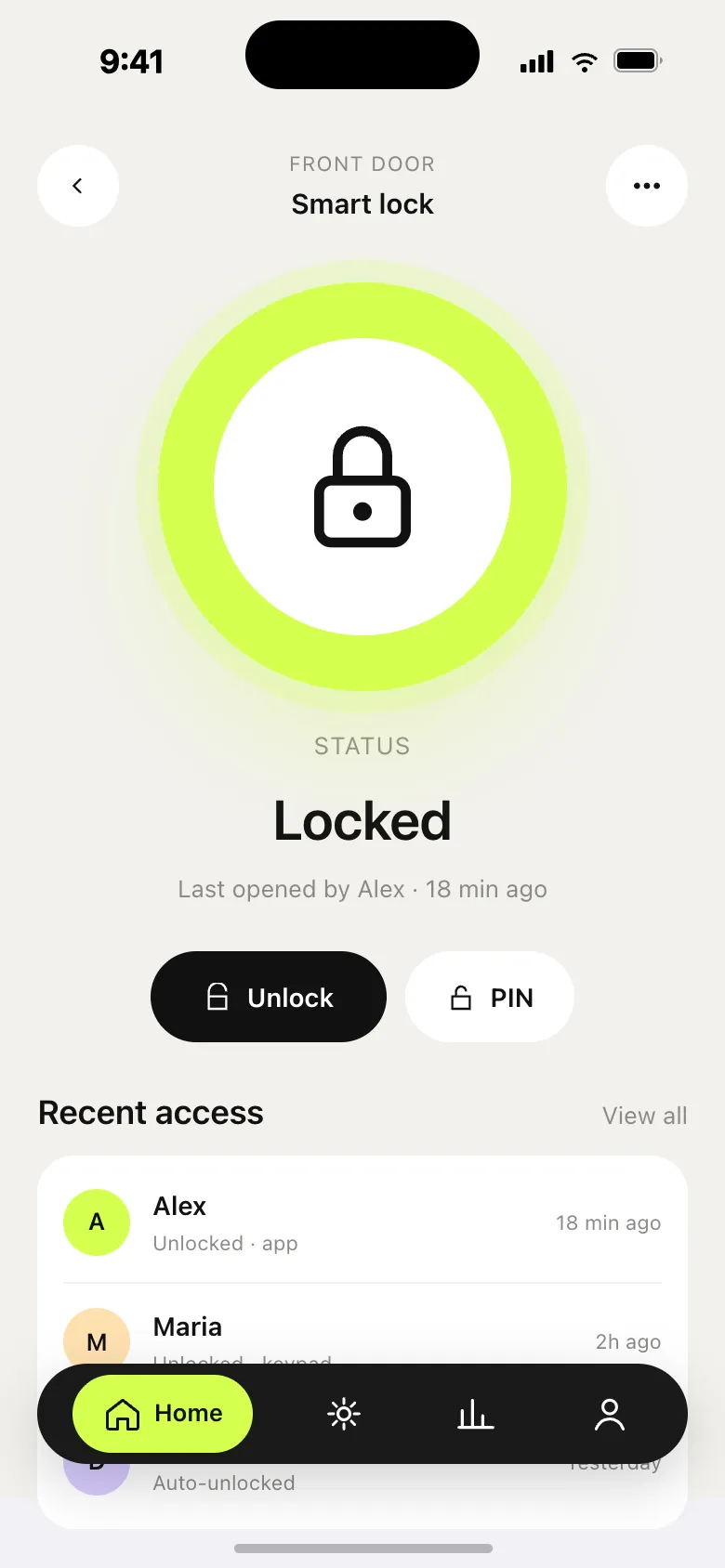
Task: Unlock the front door
Action: (x=269, y=997)
